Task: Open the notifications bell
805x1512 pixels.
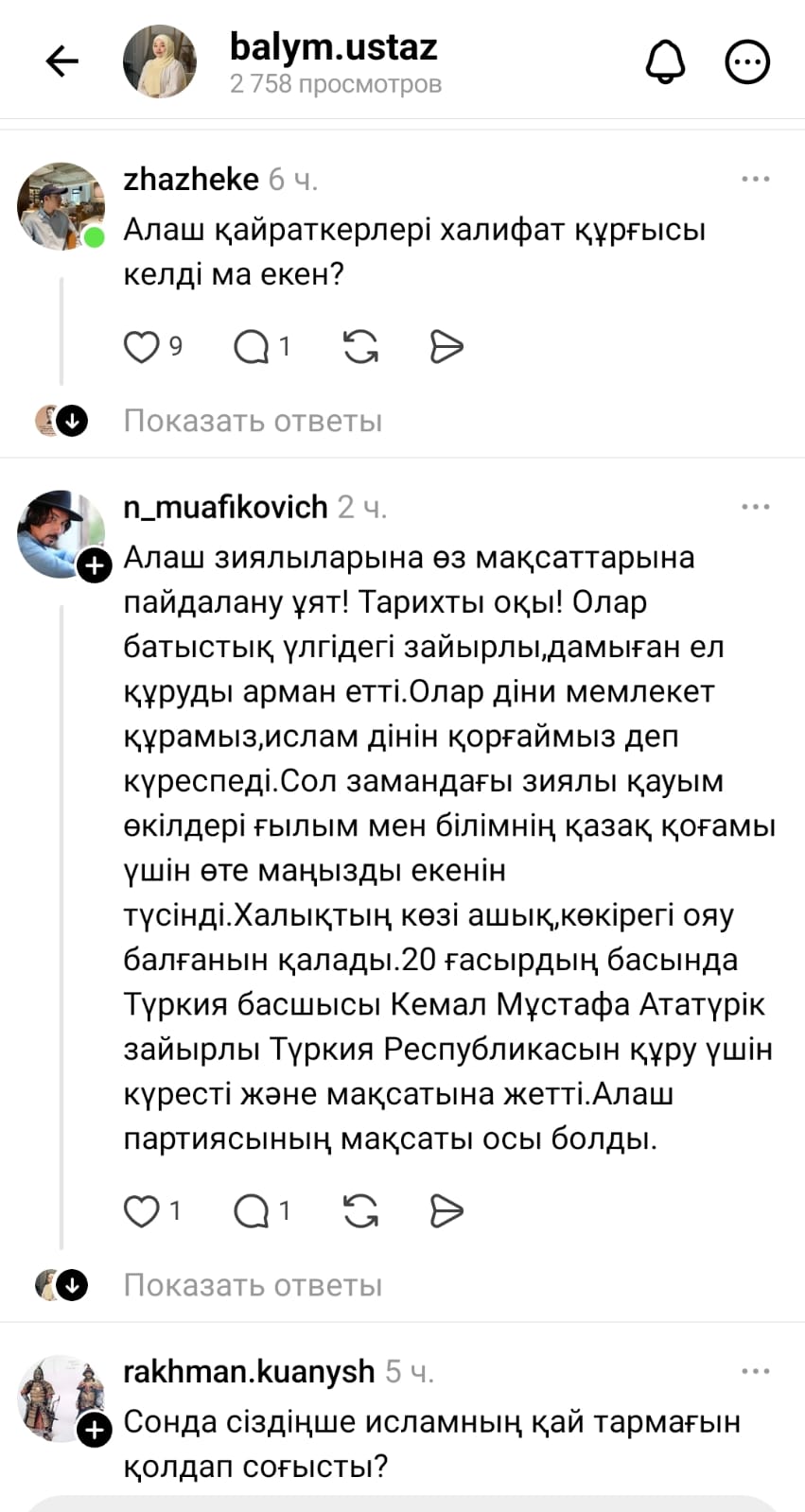Action: click(665, 62)
